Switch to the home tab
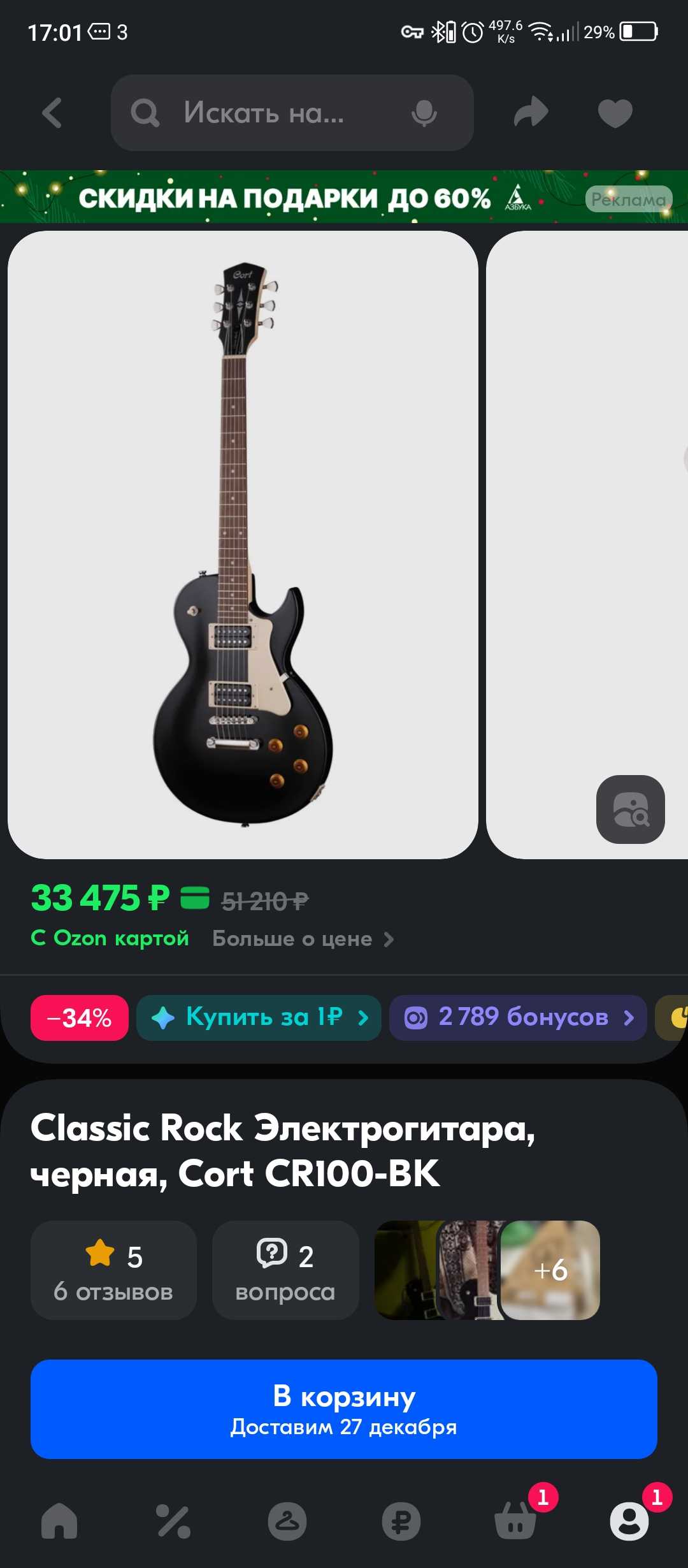The height and width of the screenshot is (1568, 688). [x=59, y=1521]
